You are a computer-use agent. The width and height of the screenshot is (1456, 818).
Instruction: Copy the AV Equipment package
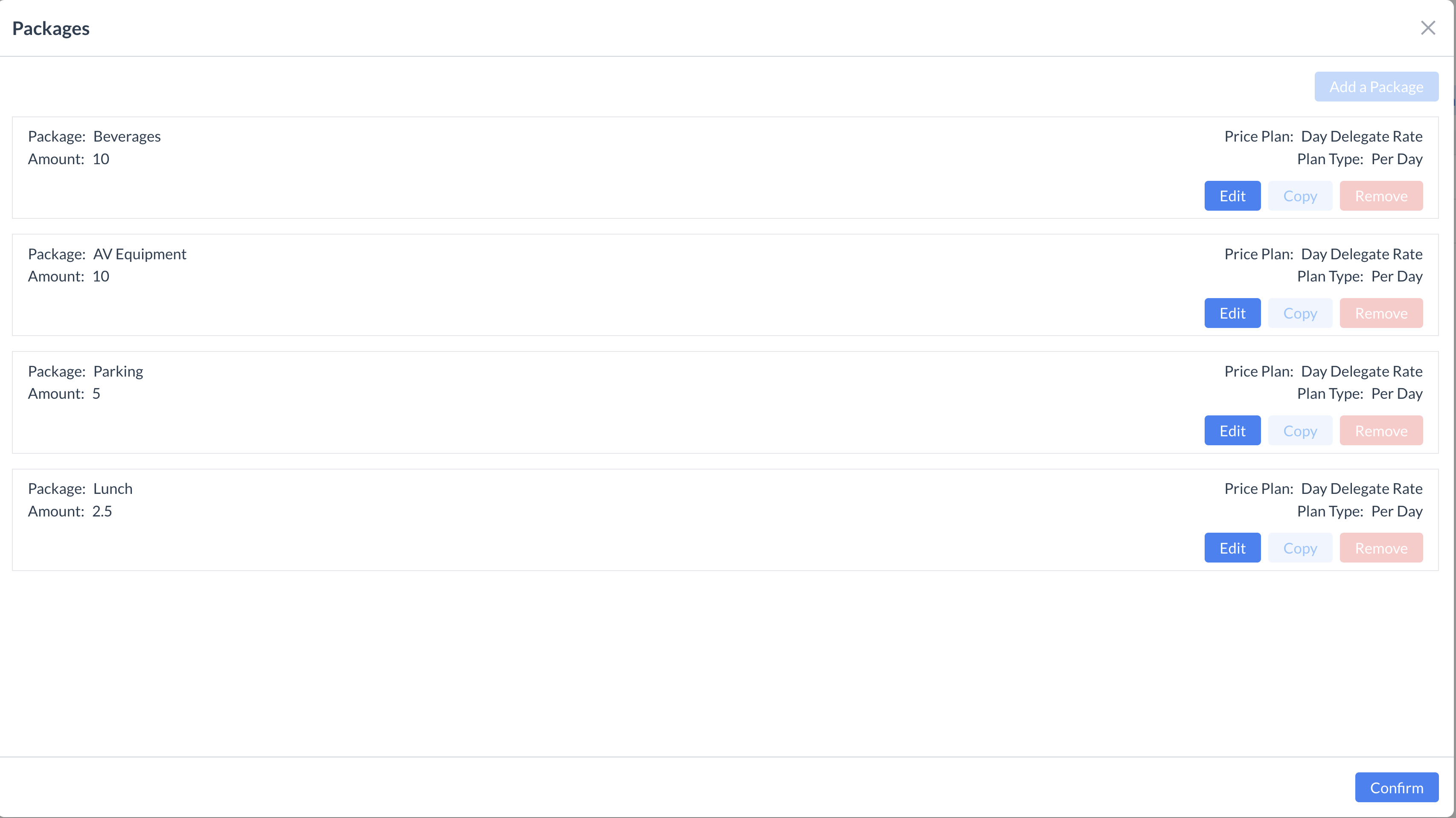coord(1300,313)
